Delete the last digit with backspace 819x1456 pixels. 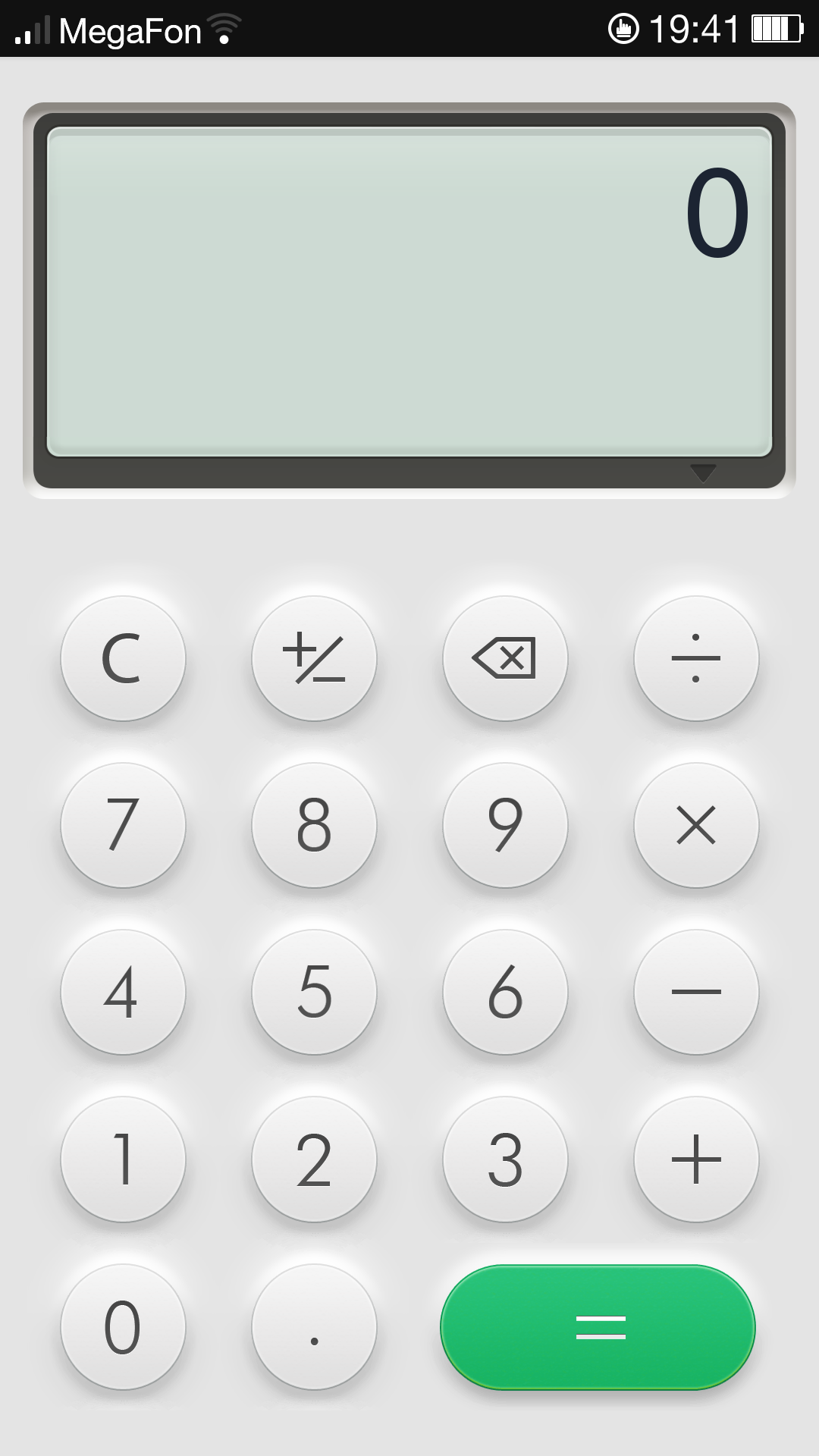click(x=505, y=657)
